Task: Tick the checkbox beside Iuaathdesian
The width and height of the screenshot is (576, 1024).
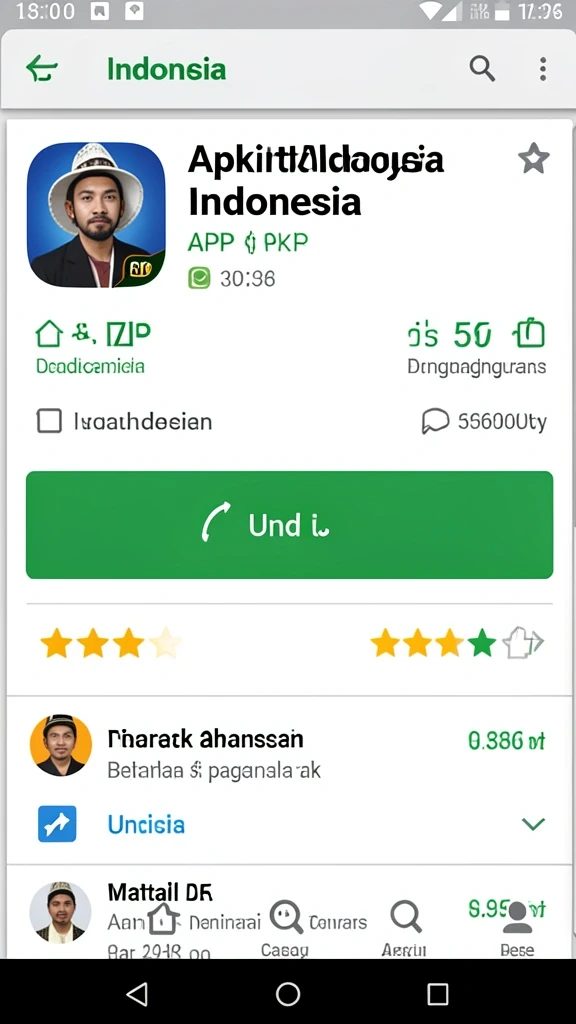Action: [x=49, y=421]
